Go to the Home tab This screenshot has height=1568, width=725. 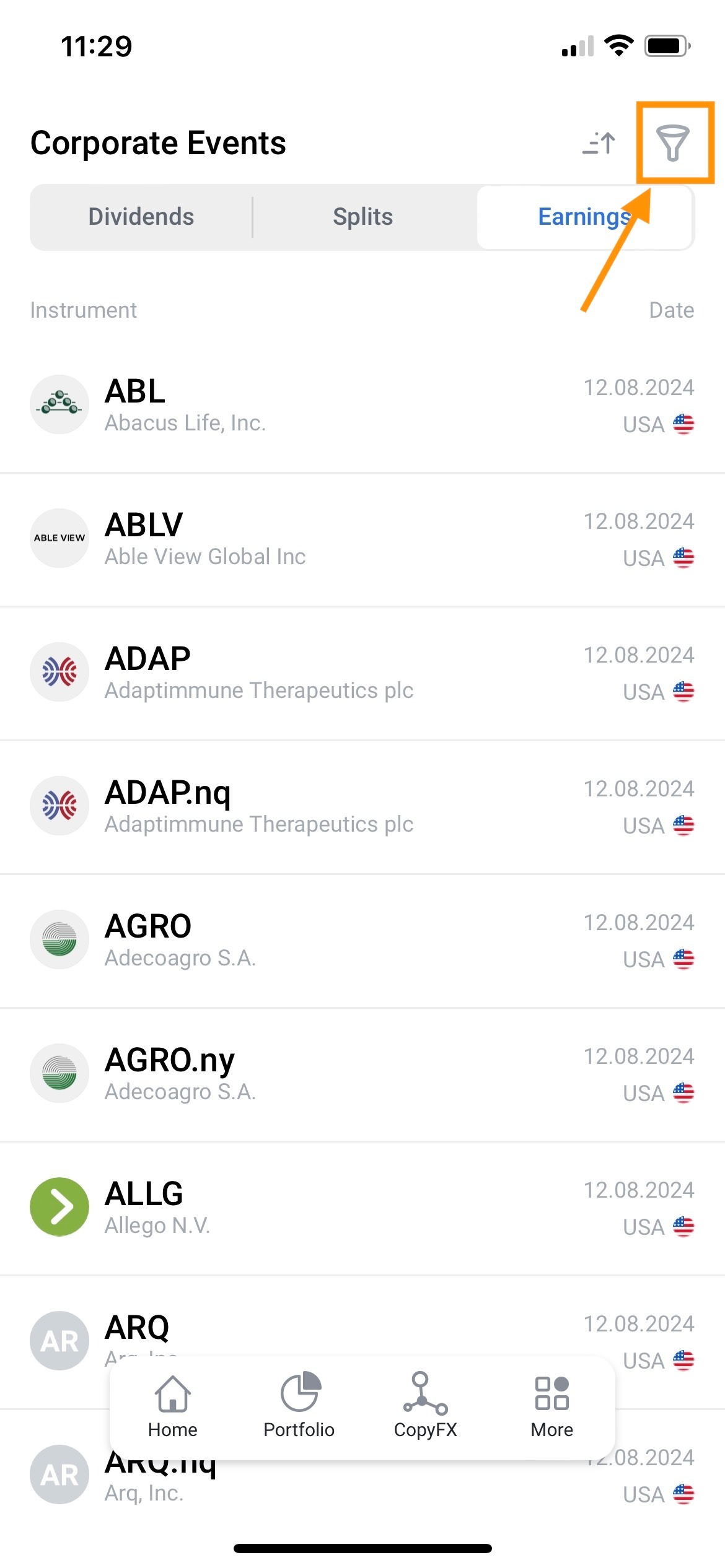pyautogui.click(x=173, y=1406)
